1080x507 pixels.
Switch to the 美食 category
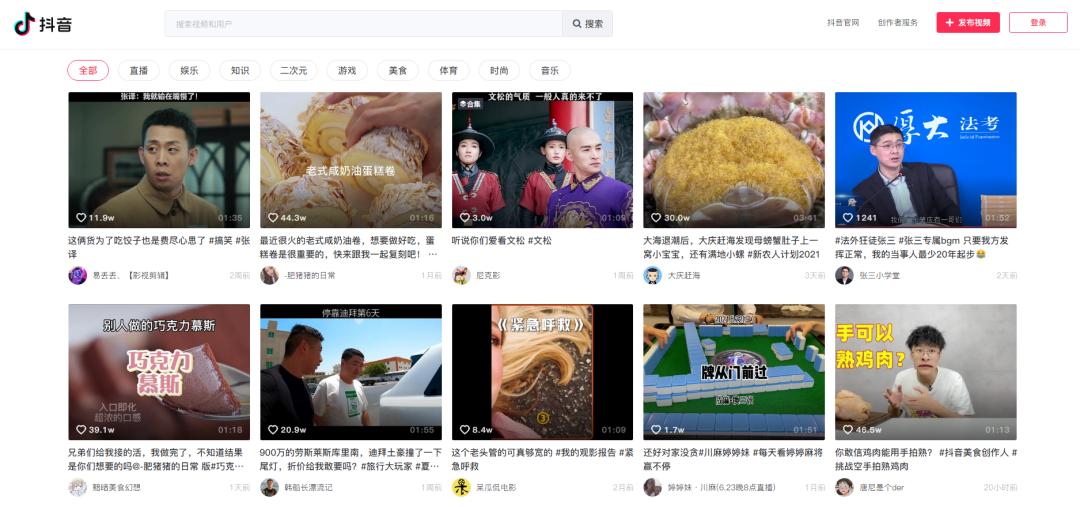(x=397, y=70)
